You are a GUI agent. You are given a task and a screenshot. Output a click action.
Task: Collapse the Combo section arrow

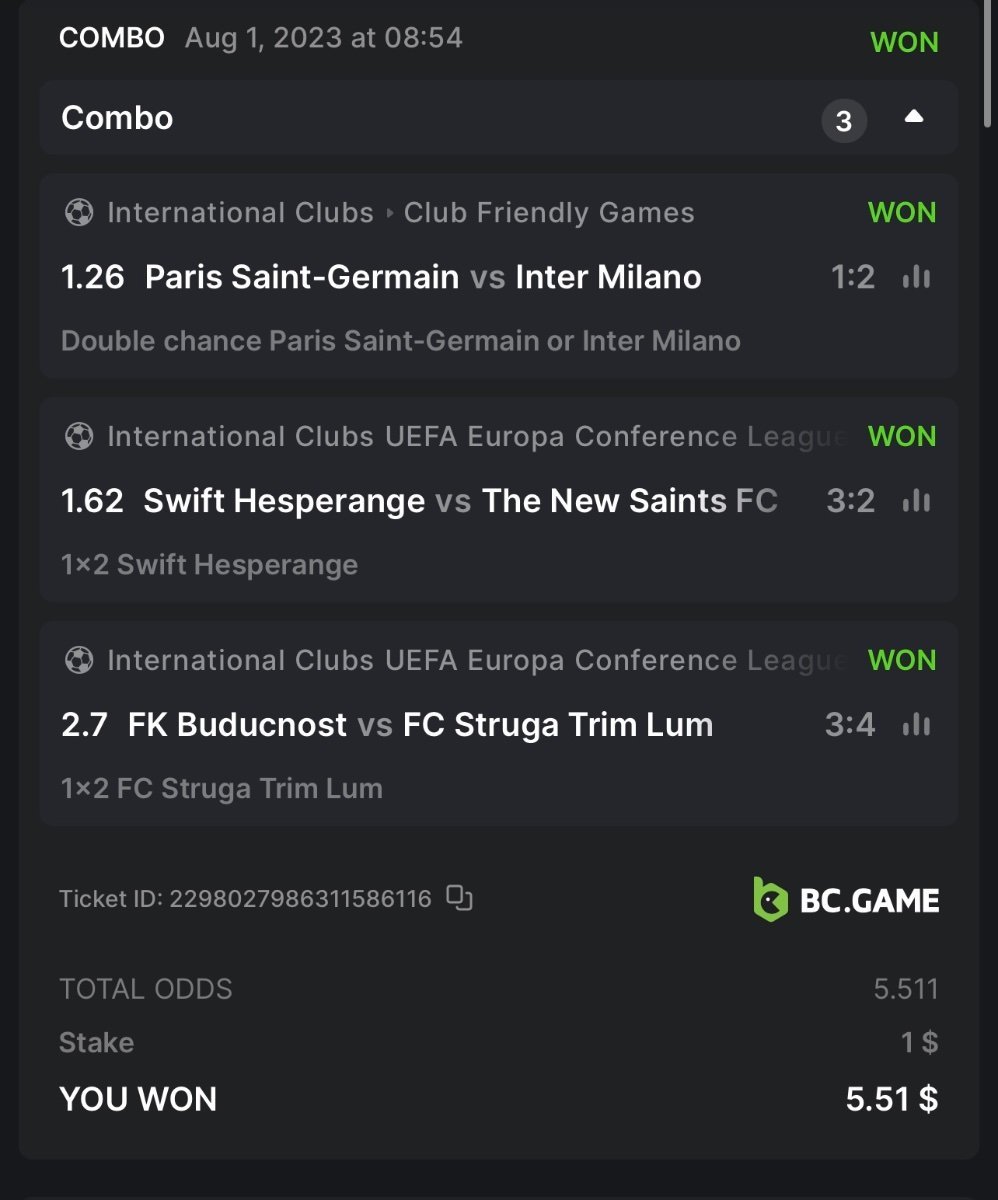click(x=913, y=117)
